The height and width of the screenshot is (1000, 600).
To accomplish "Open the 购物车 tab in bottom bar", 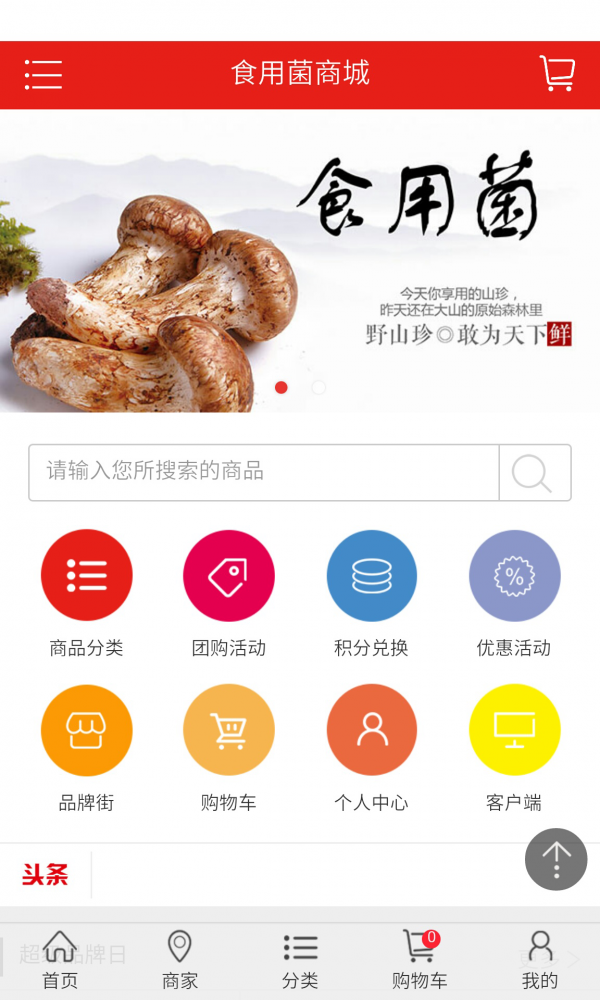I will pyautogui.click(x=420, y=960).
